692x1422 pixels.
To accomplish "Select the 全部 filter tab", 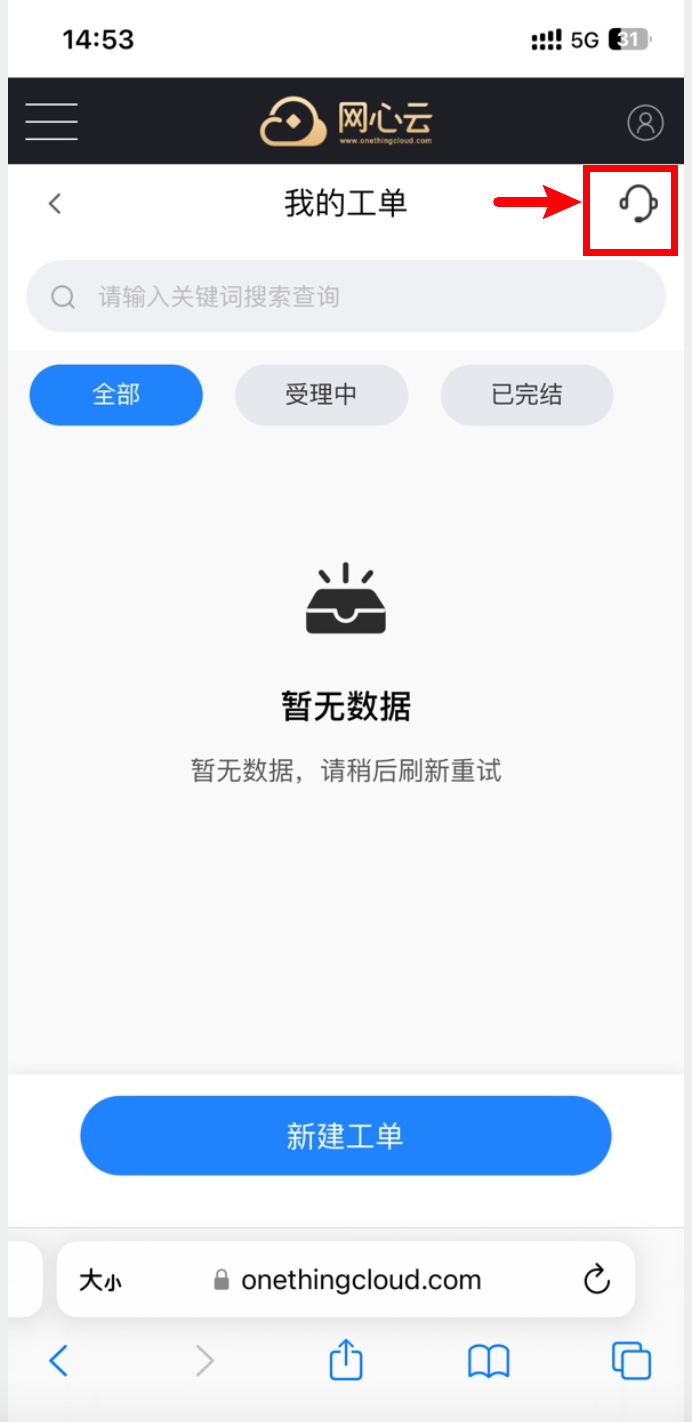I will coord(116,395).
